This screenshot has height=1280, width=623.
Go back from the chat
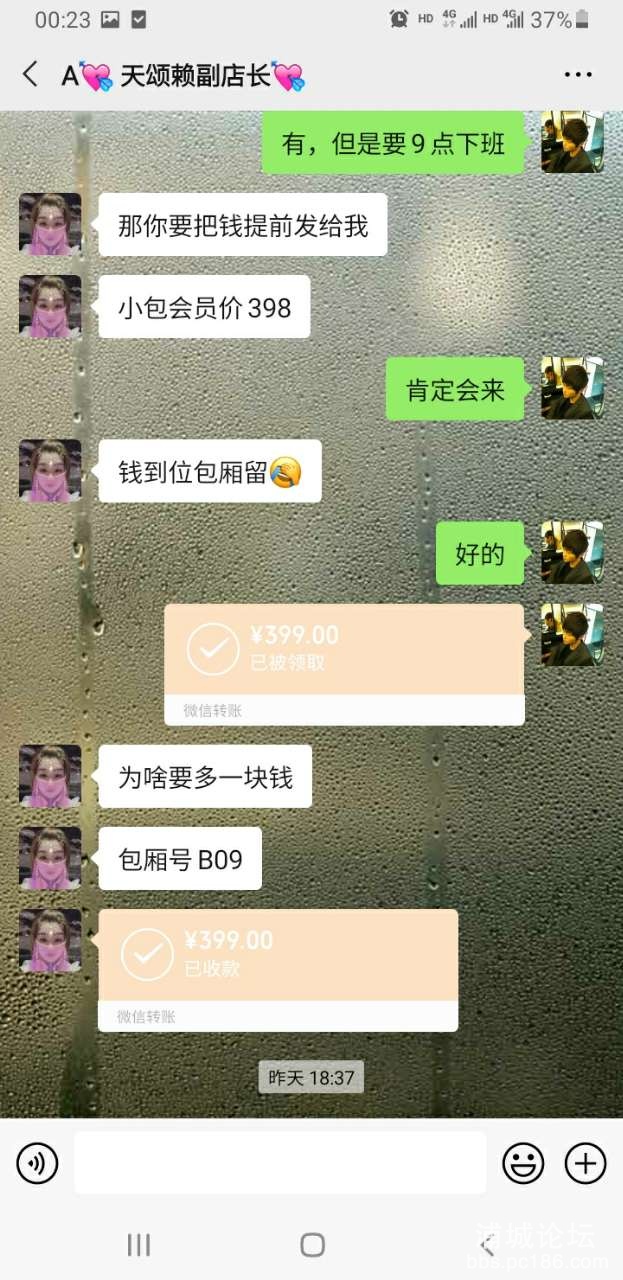click(x=30, y=74)
